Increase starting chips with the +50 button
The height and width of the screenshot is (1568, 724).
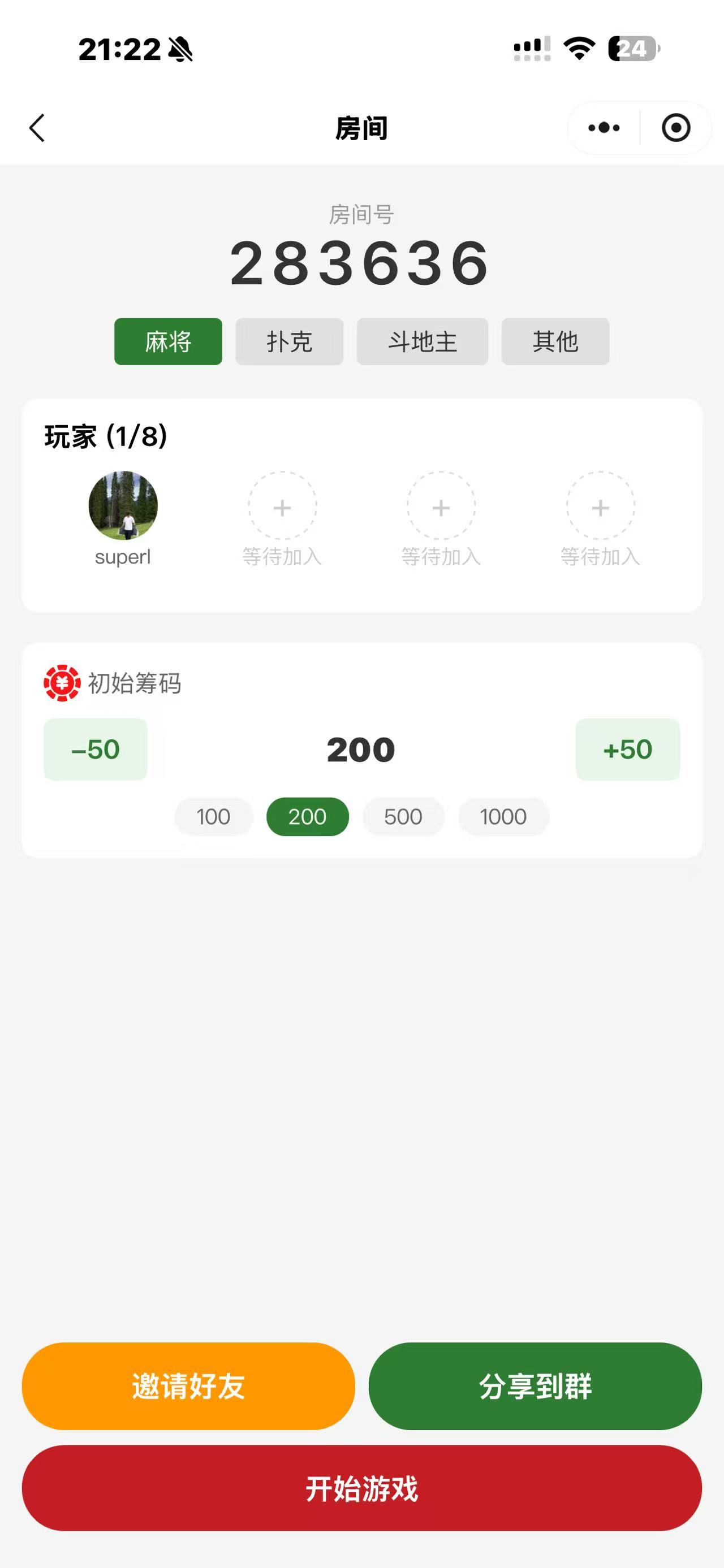click(x=627, y=750)
